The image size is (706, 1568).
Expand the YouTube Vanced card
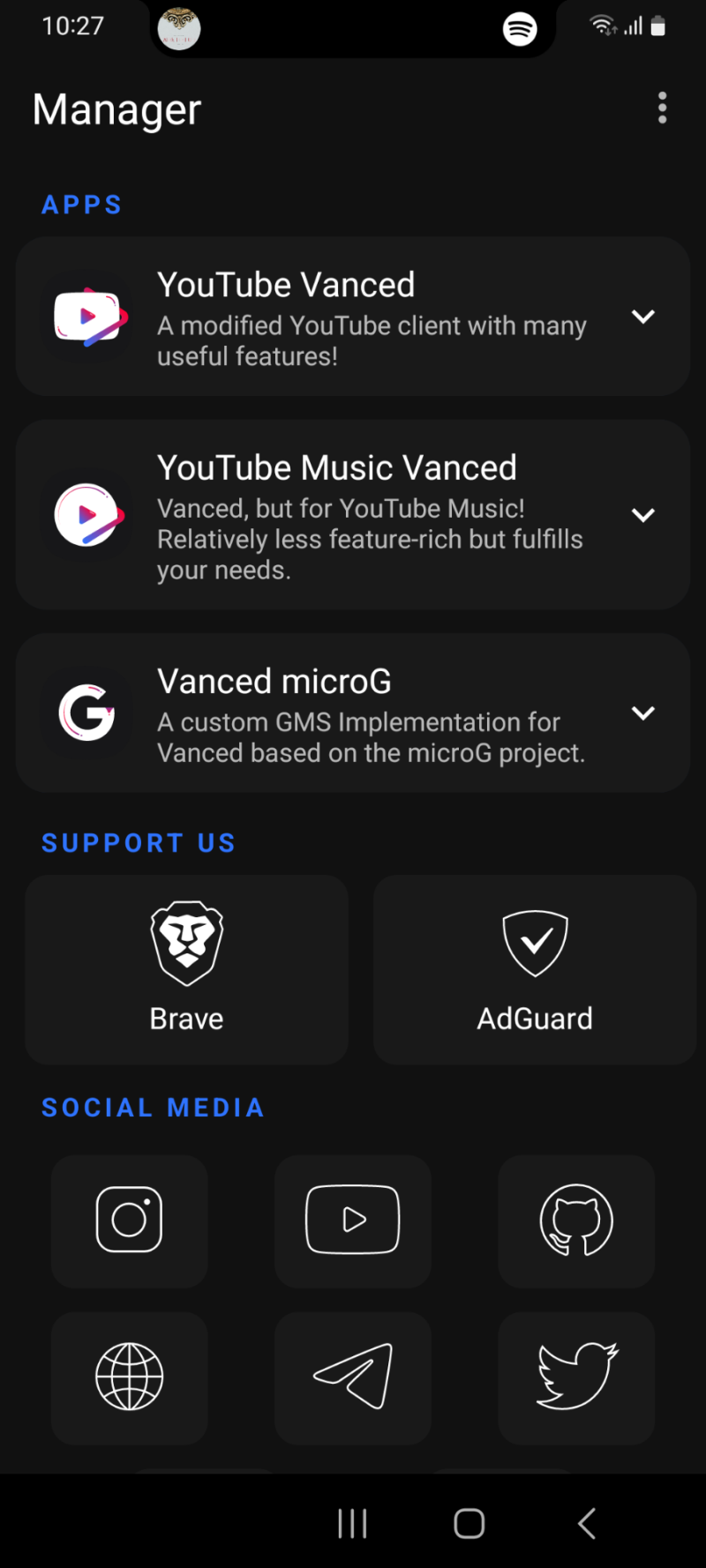coord(643,316)
